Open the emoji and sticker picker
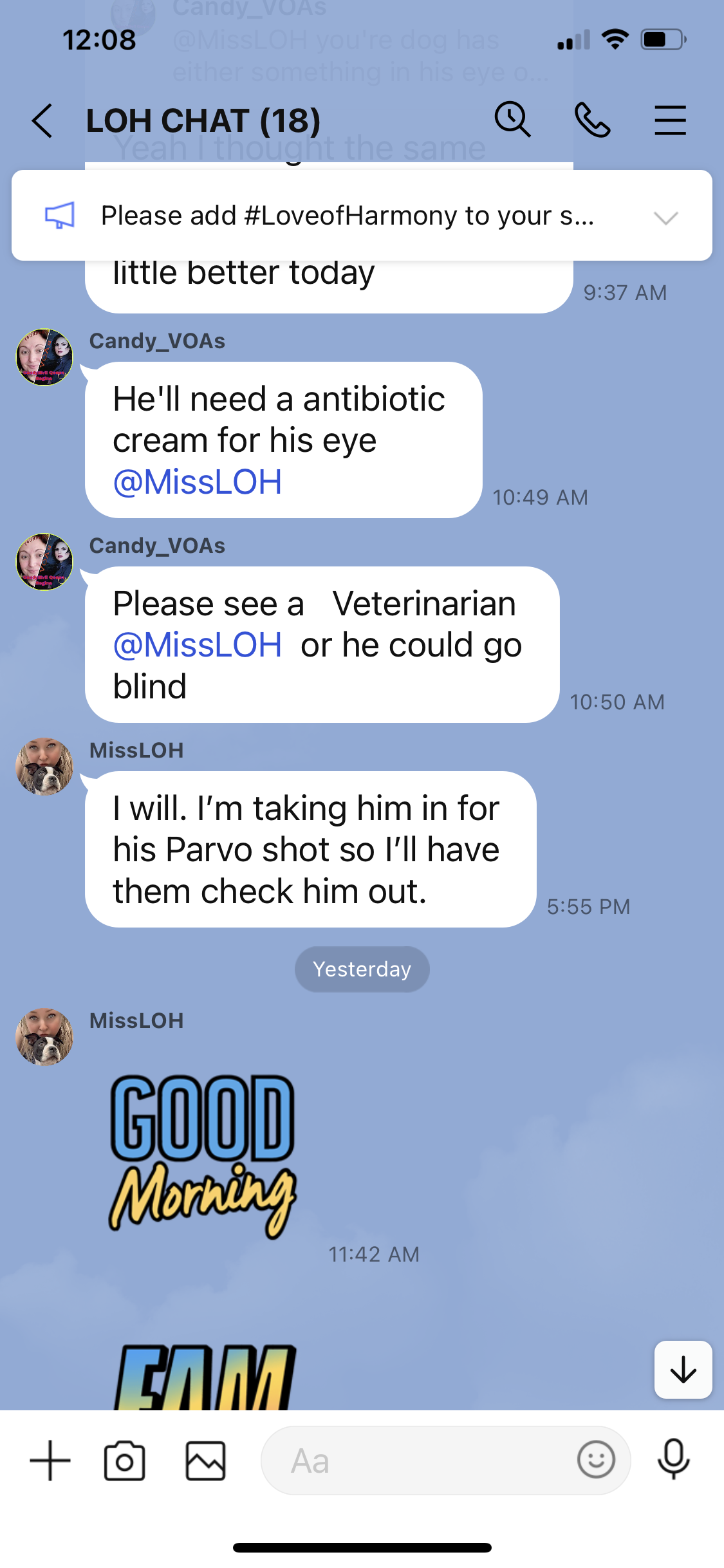This screenshot has width=724, height=1568. point(596,1460)
